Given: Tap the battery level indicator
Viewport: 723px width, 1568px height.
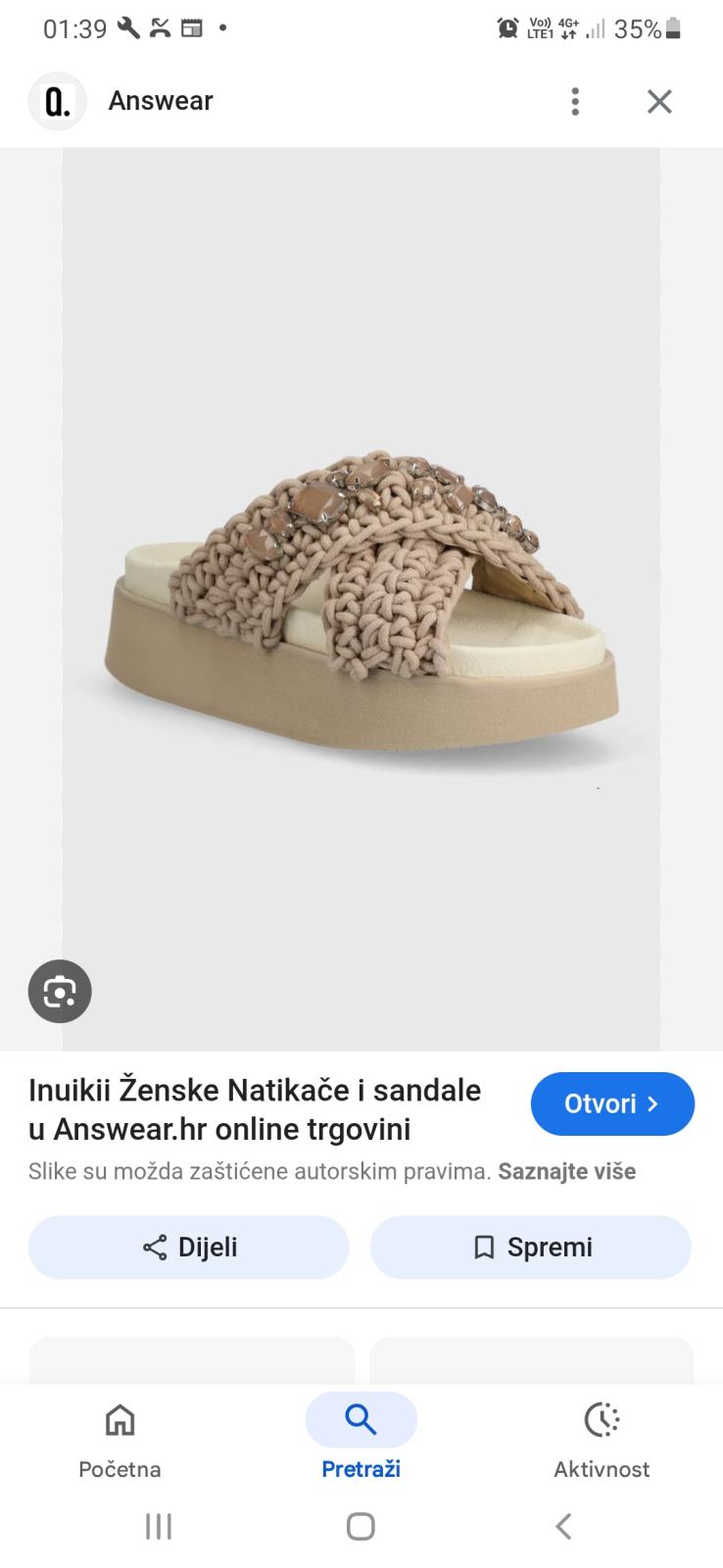Looking at the screenshot, I should point(671,27).
